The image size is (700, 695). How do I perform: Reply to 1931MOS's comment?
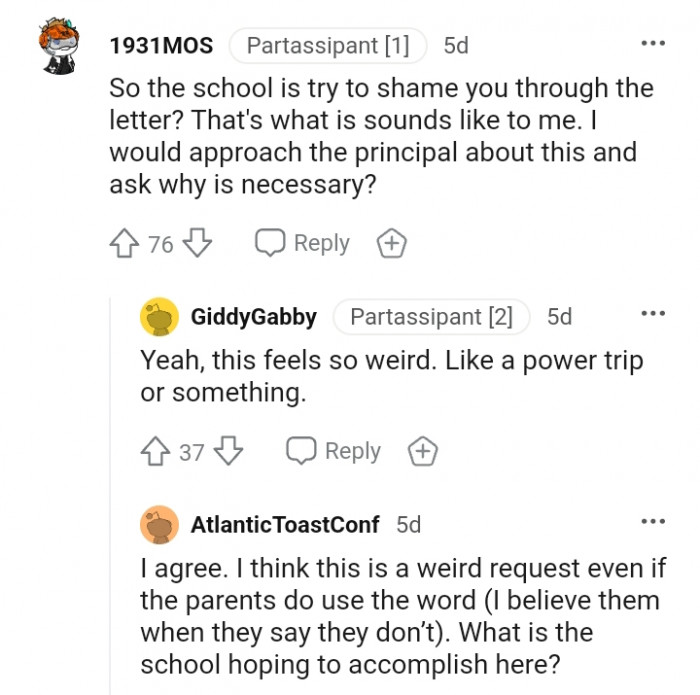coord(303,243)
